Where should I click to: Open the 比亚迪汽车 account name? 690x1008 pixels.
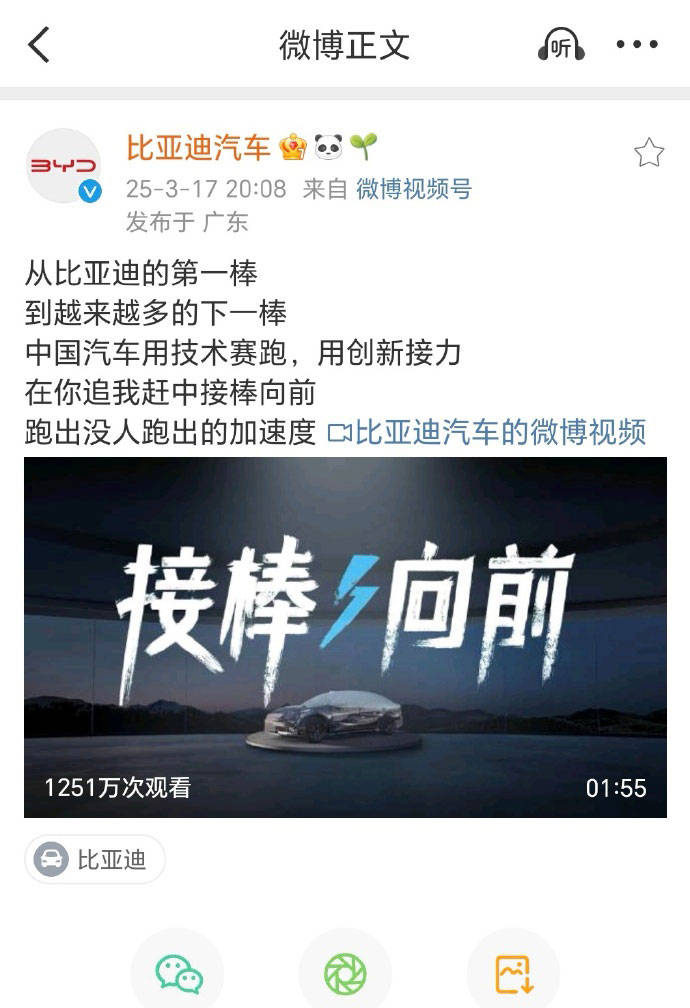tap(198, 149)
